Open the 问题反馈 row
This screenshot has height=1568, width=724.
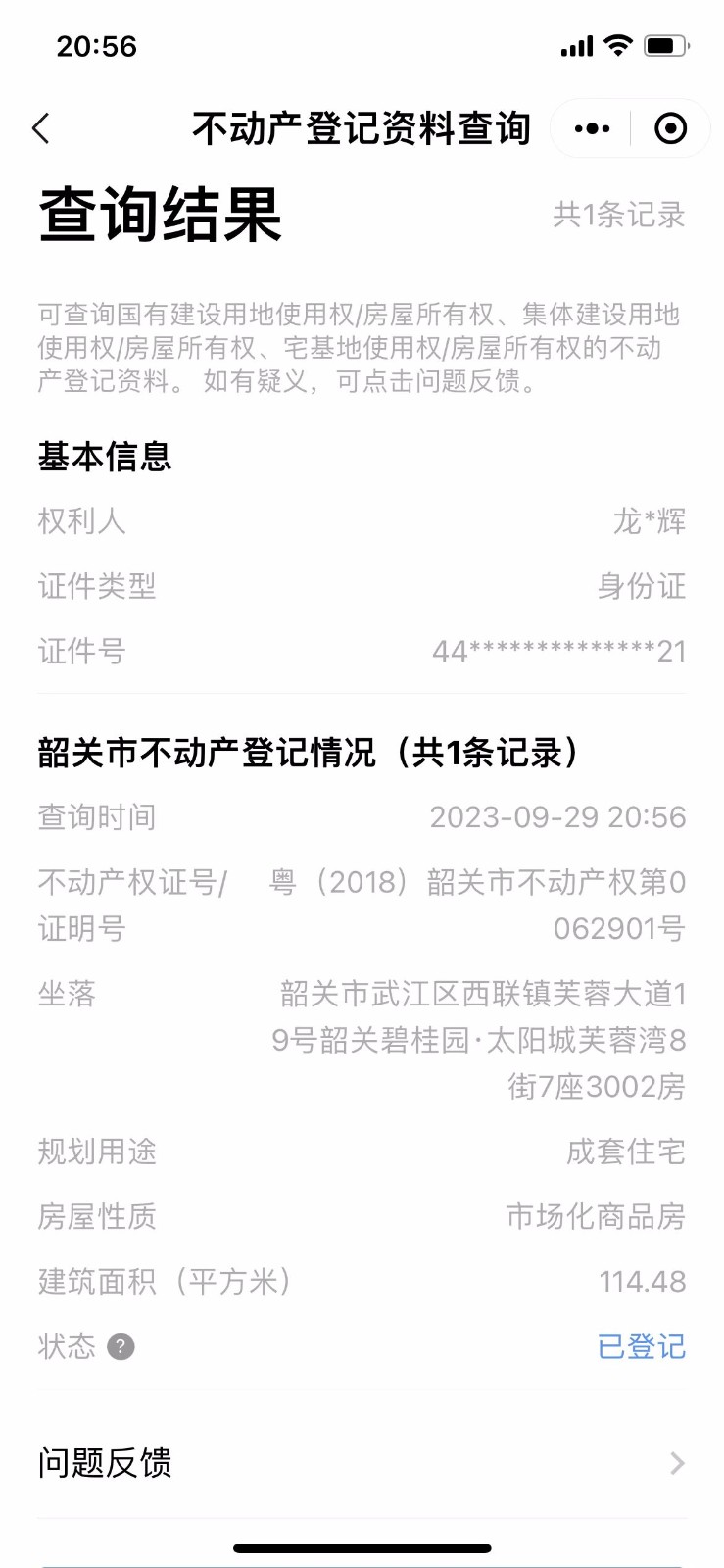tap(362, 1463)
